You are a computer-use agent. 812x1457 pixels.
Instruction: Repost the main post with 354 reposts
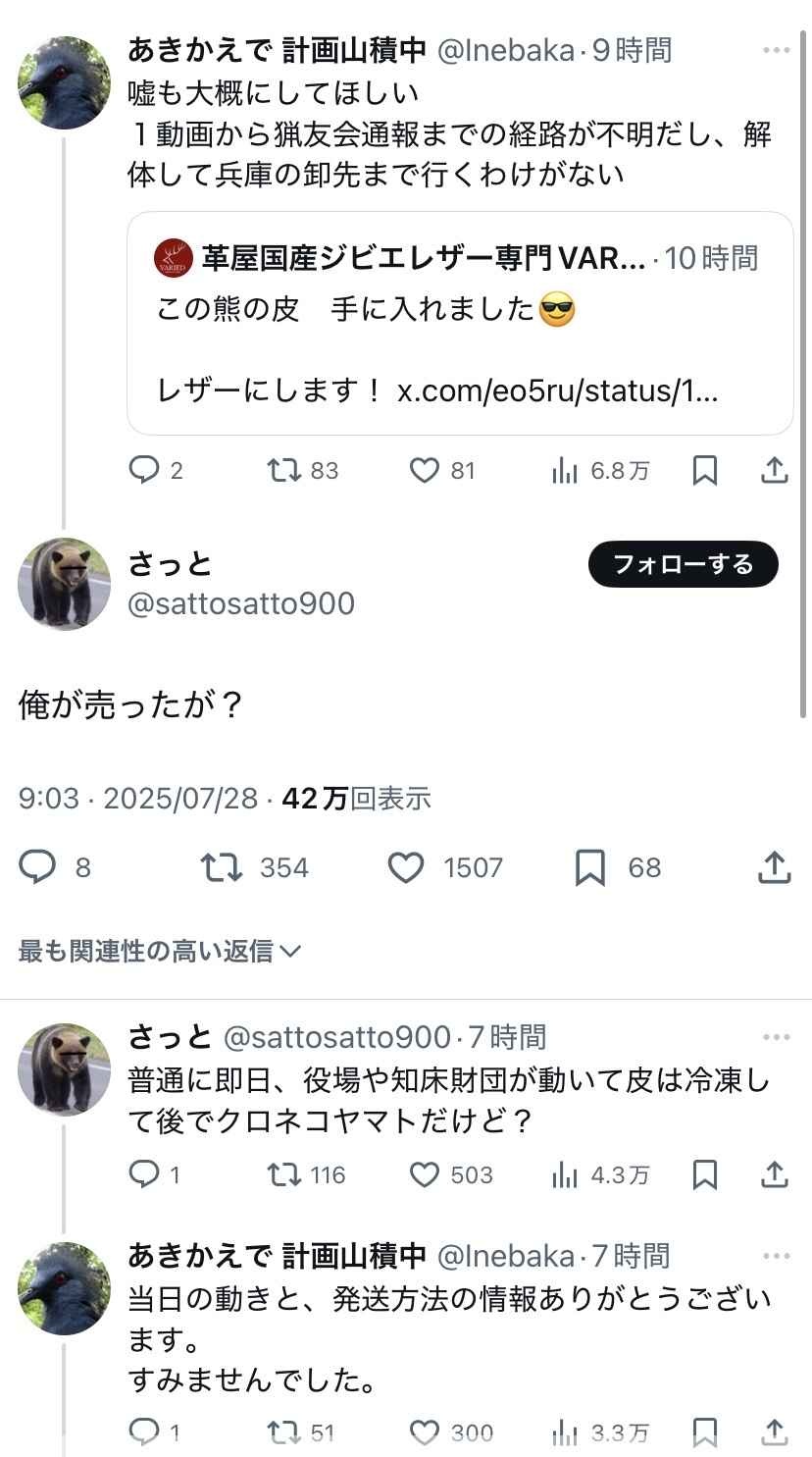222,867
